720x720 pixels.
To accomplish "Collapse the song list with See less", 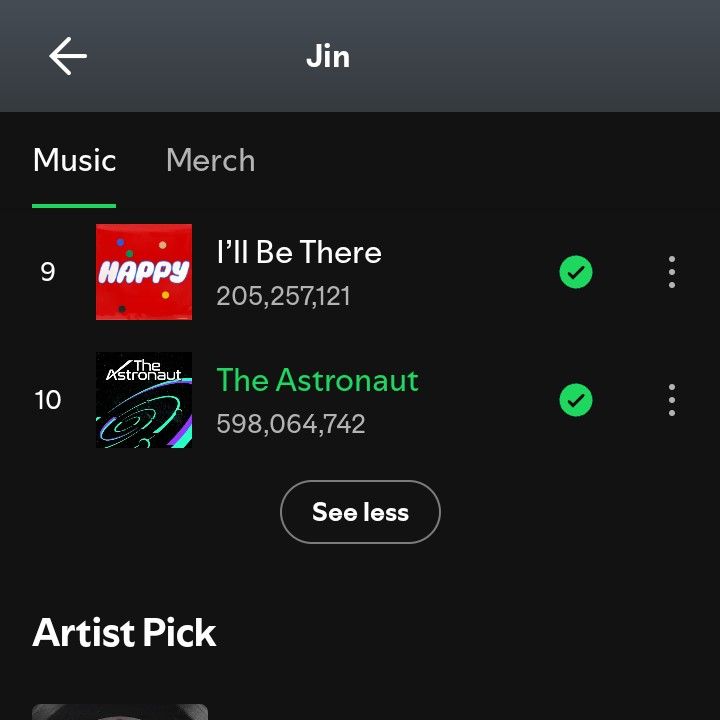I will [360, 512].
